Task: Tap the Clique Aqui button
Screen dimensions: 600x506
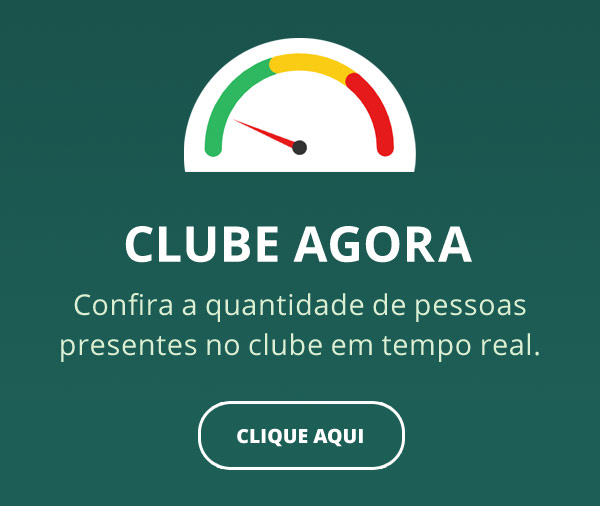Action: pyautogui.click(x=301, y=436)
